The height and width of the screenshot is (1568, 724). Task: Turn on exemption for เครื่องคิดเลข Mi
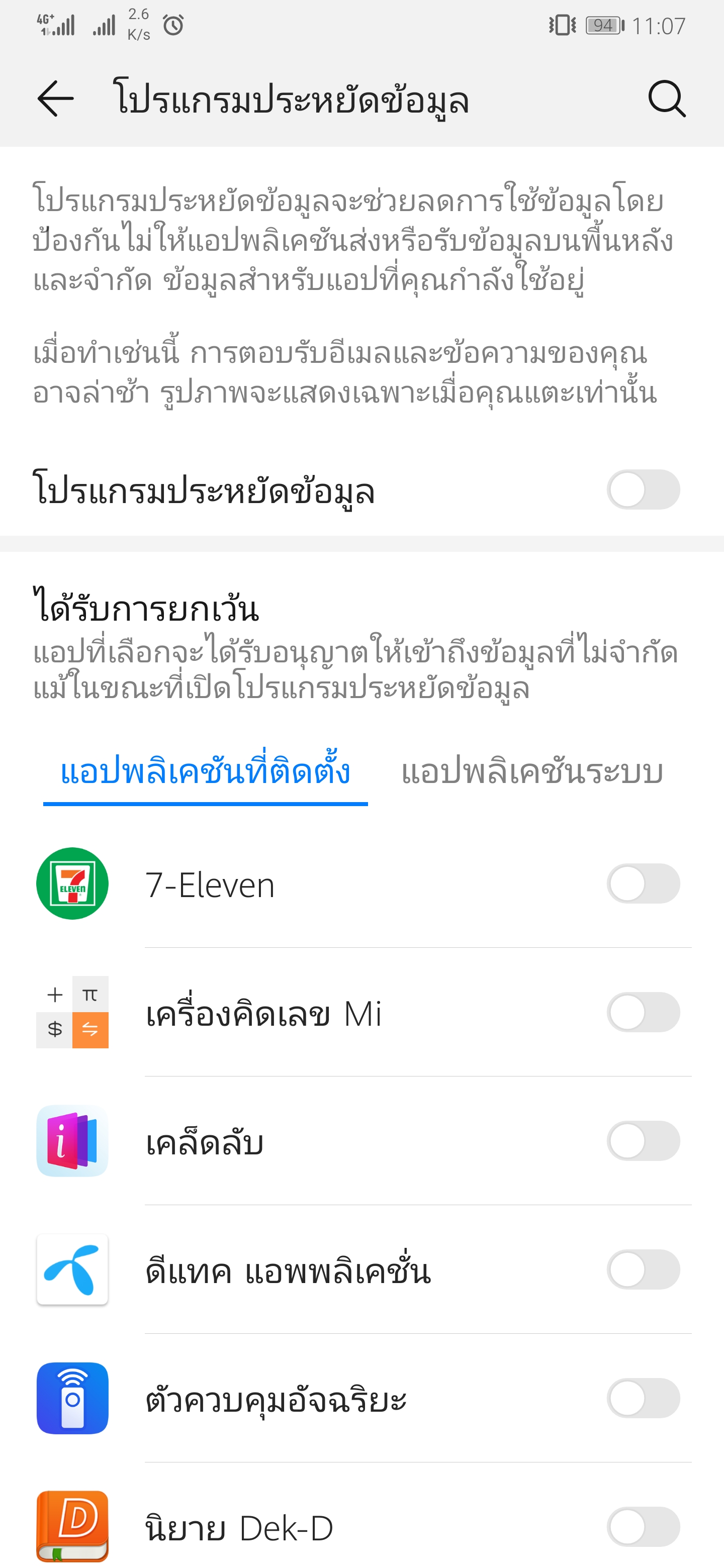click(643, 1012)
